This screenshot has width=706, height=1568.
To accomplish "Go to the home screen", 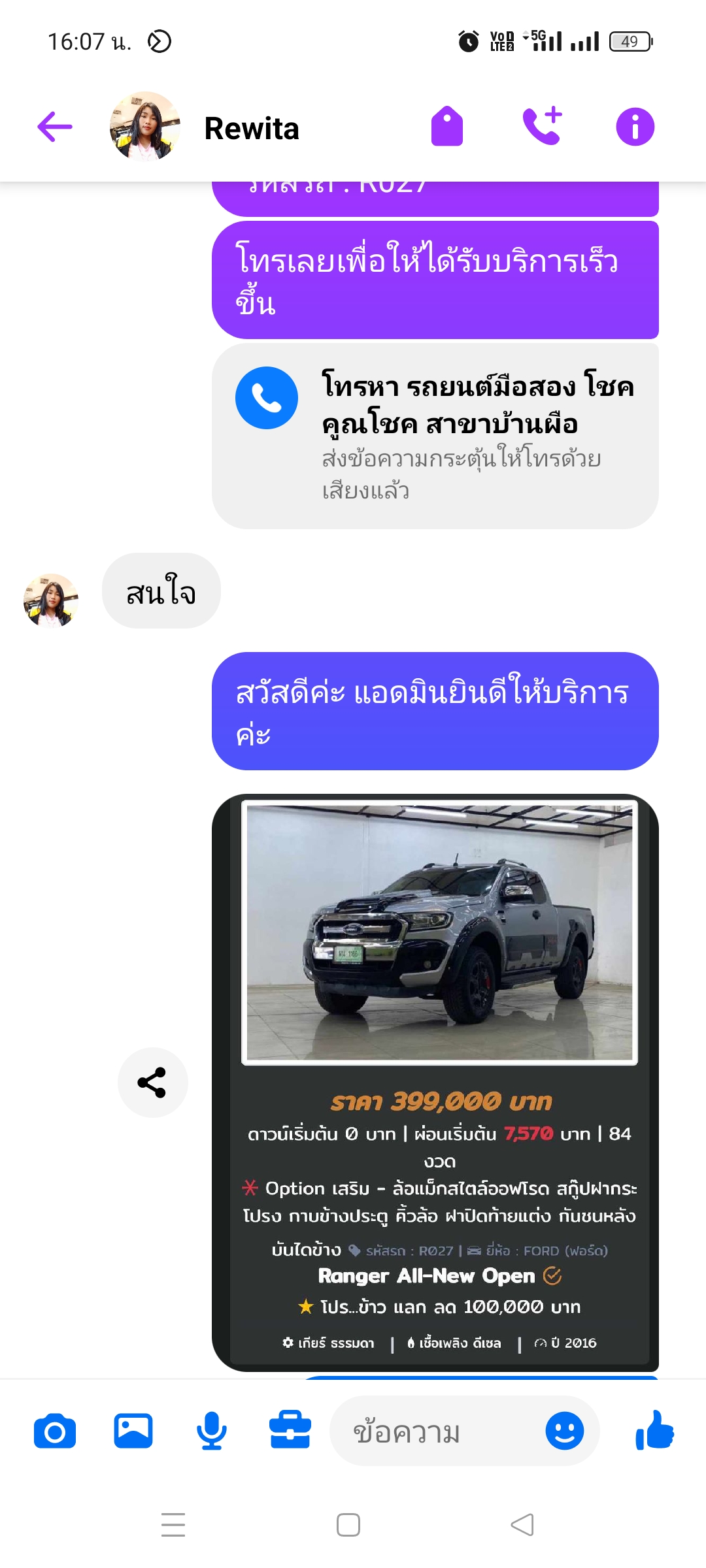I will click(348, 1525).
